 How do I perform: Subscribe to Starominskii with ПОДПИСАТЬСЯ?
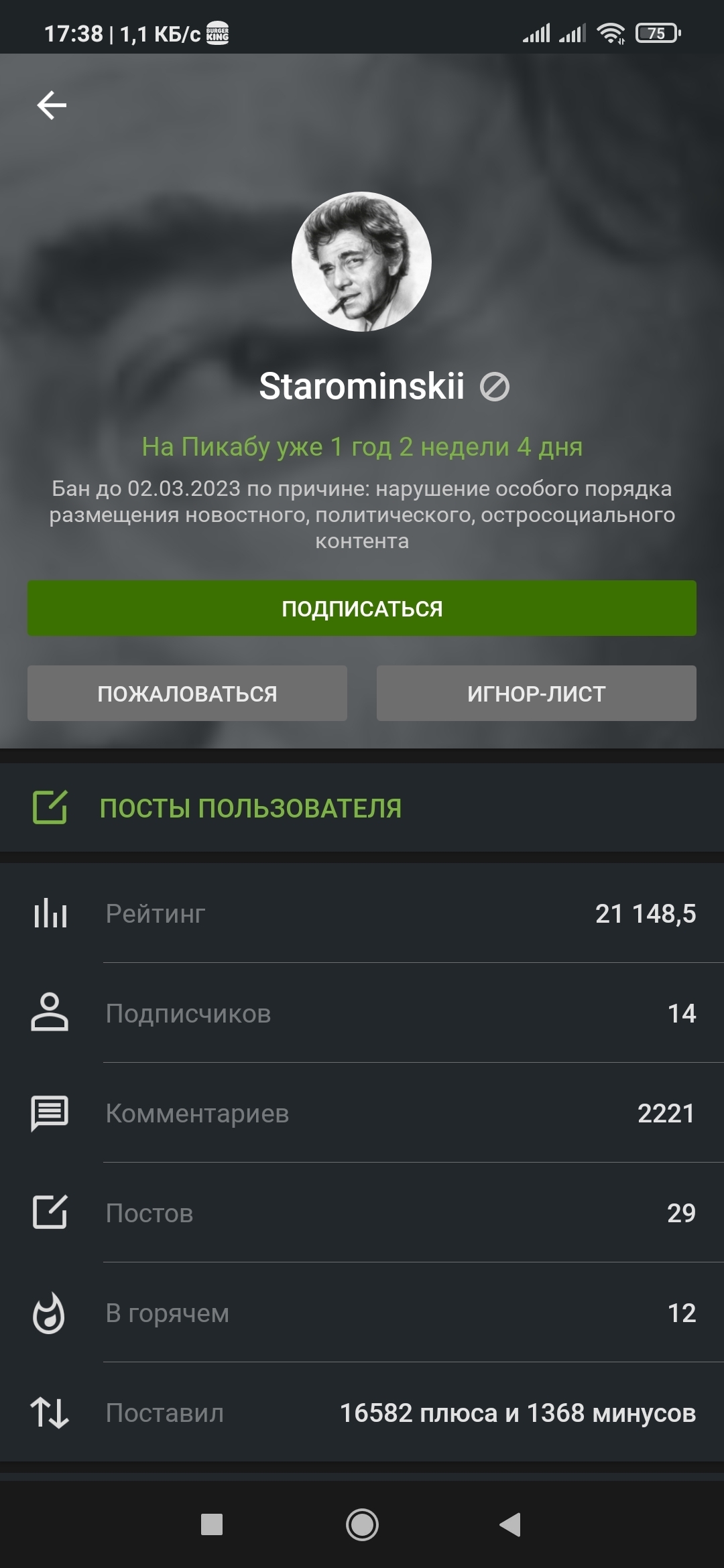(361, 608)
